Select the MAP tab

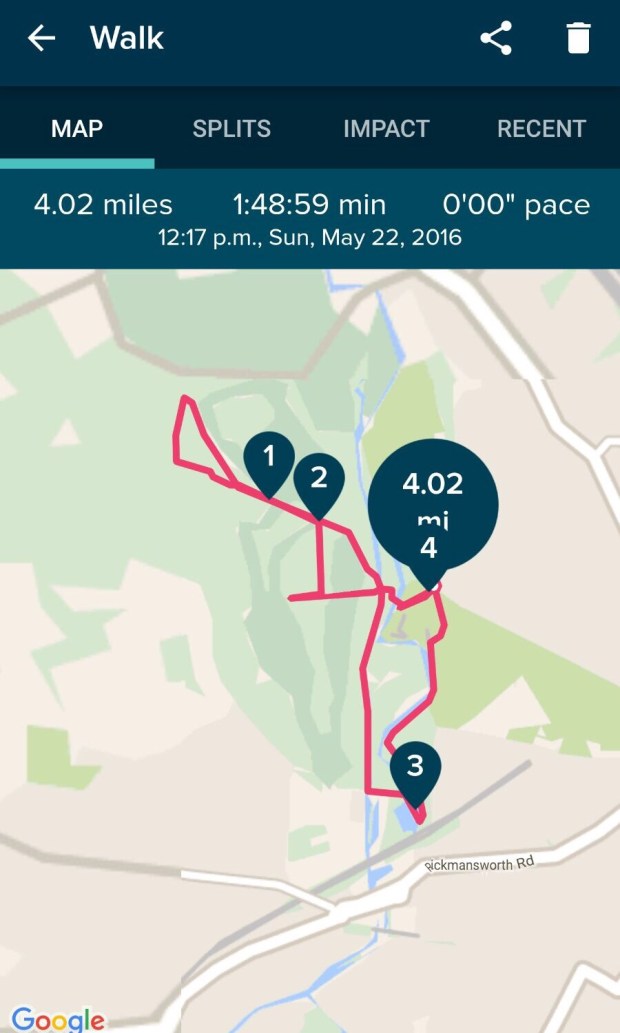77,129
